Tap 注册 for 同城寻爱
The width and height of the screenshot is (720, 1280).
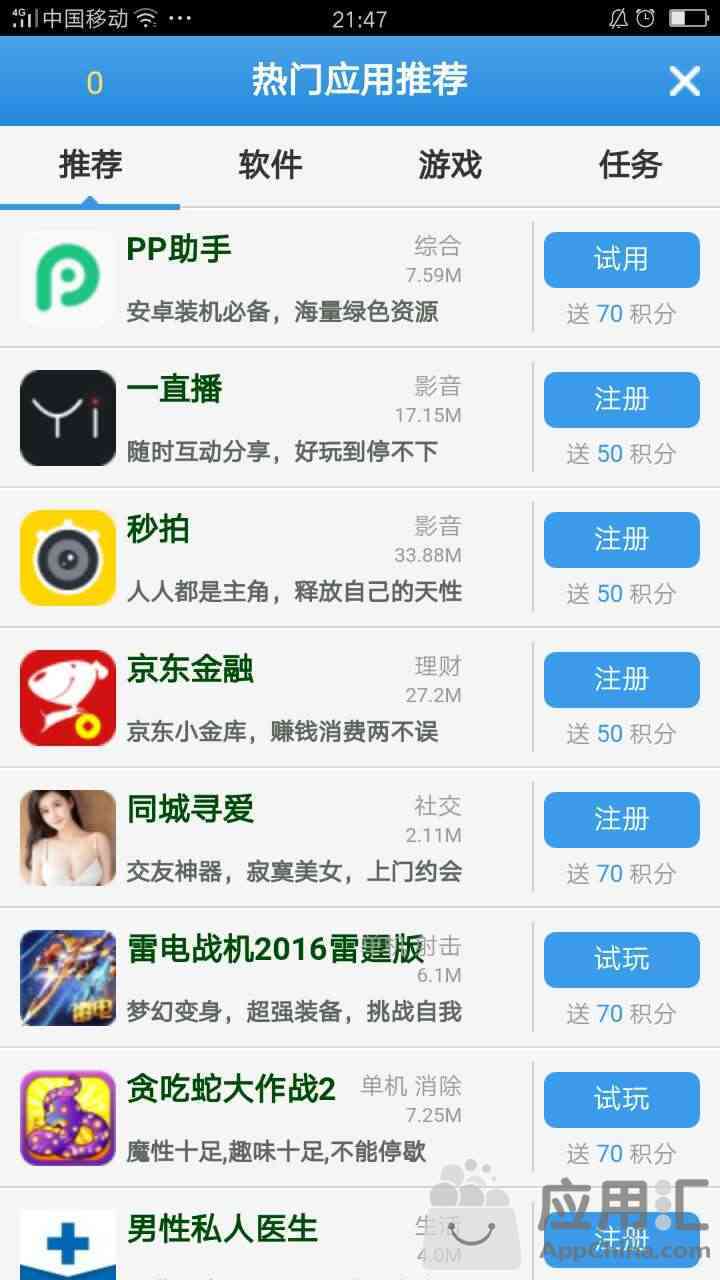click(621, 820)
